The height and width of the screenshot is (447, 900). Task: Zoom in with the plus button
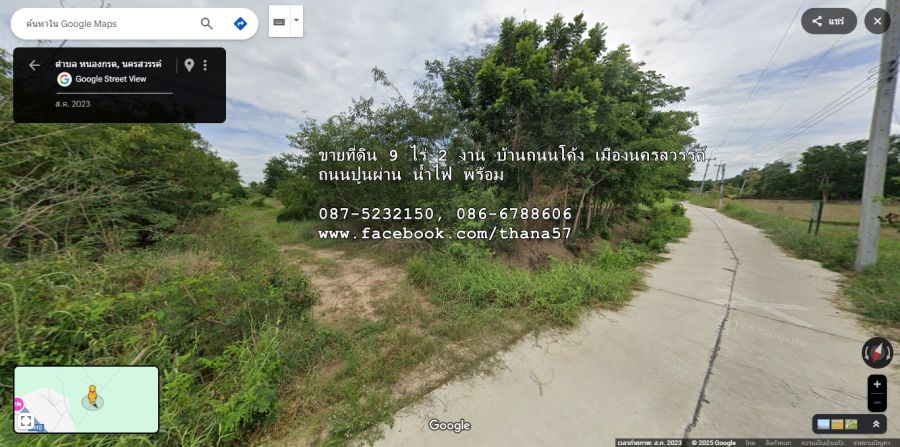tap(877, 384)
